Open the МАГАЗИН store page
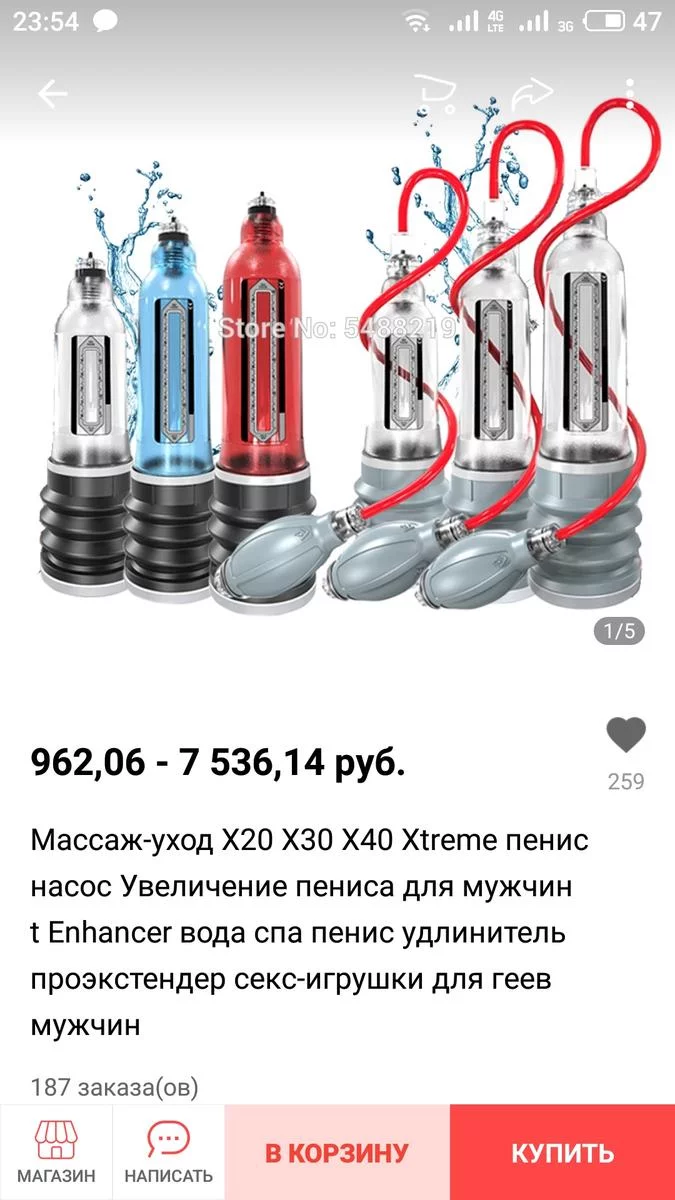The image size is (675, 1200). (56, 1151)
